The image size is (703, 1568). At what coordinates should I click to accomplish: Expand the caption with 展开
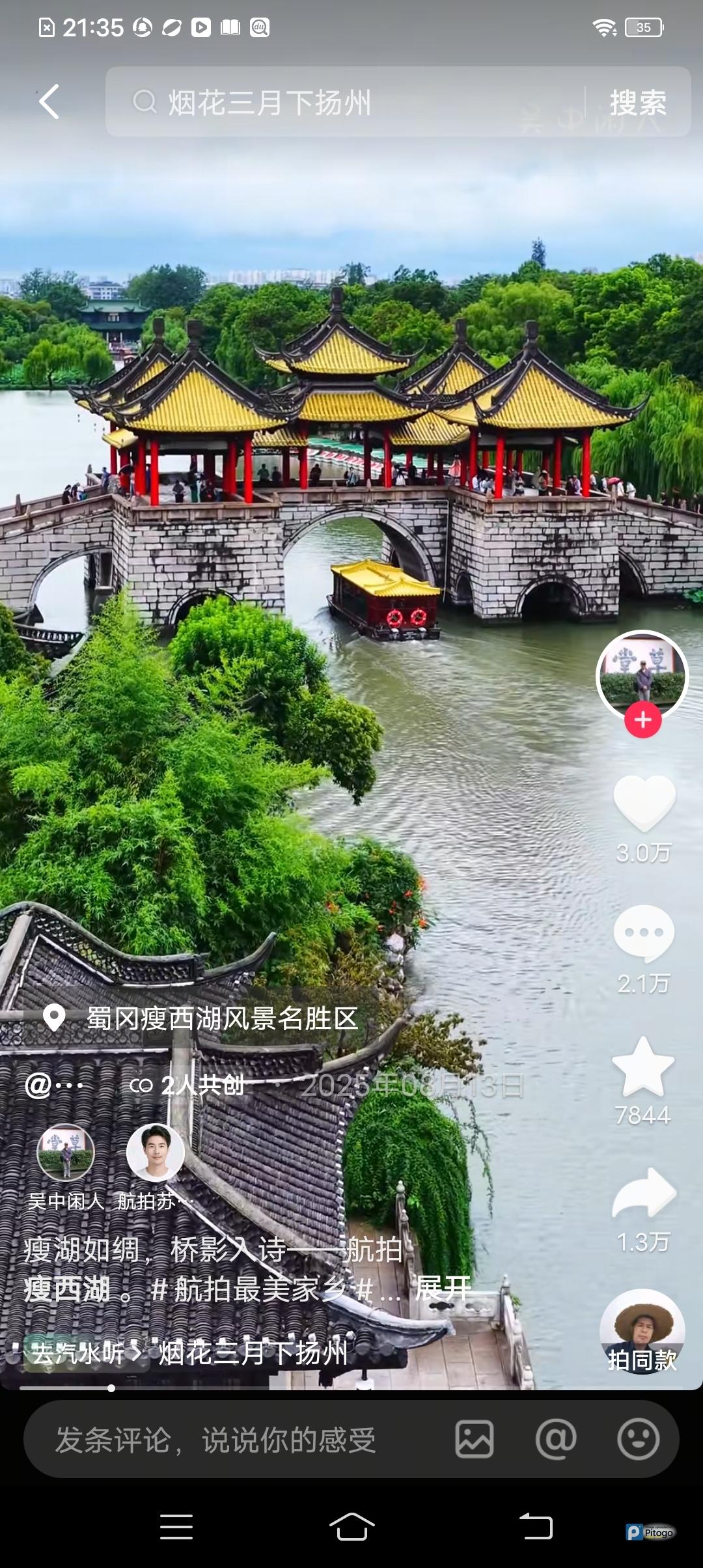pyautogui.click(x=443, y=1288)
